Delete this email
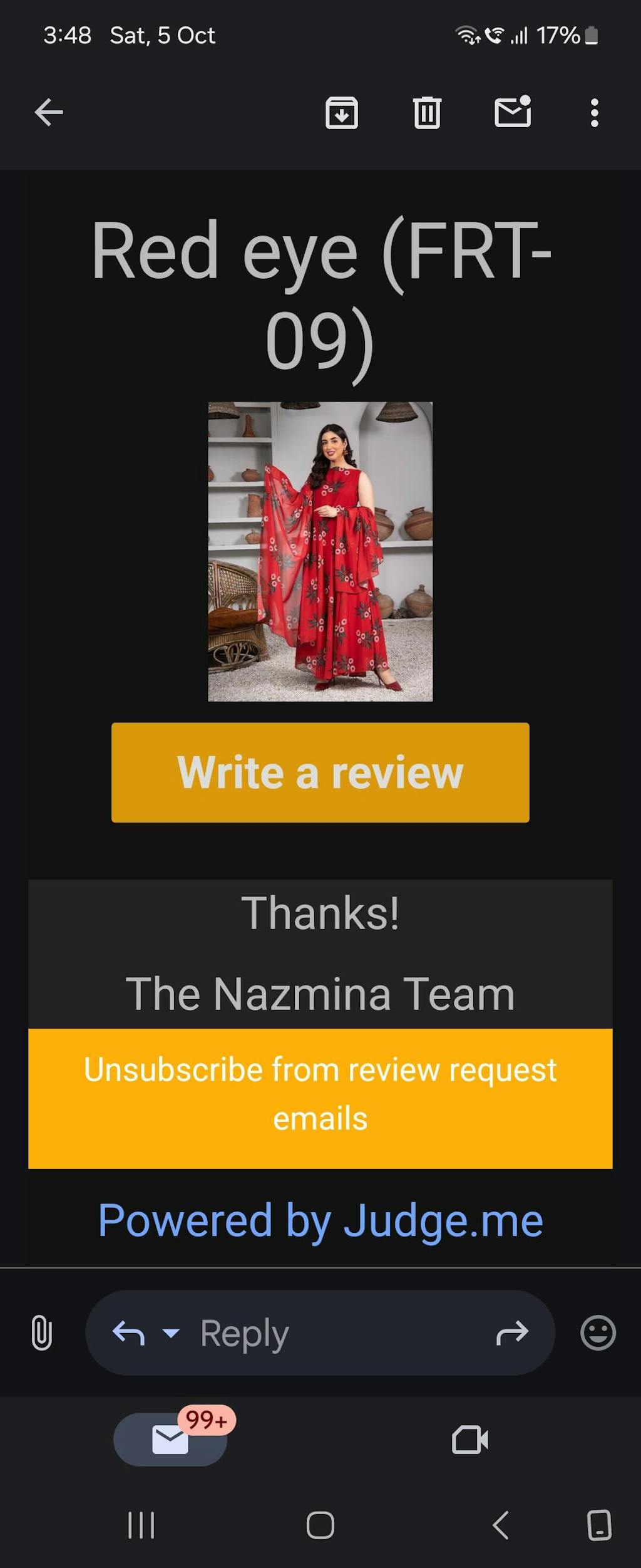 [x=427, y=113]
